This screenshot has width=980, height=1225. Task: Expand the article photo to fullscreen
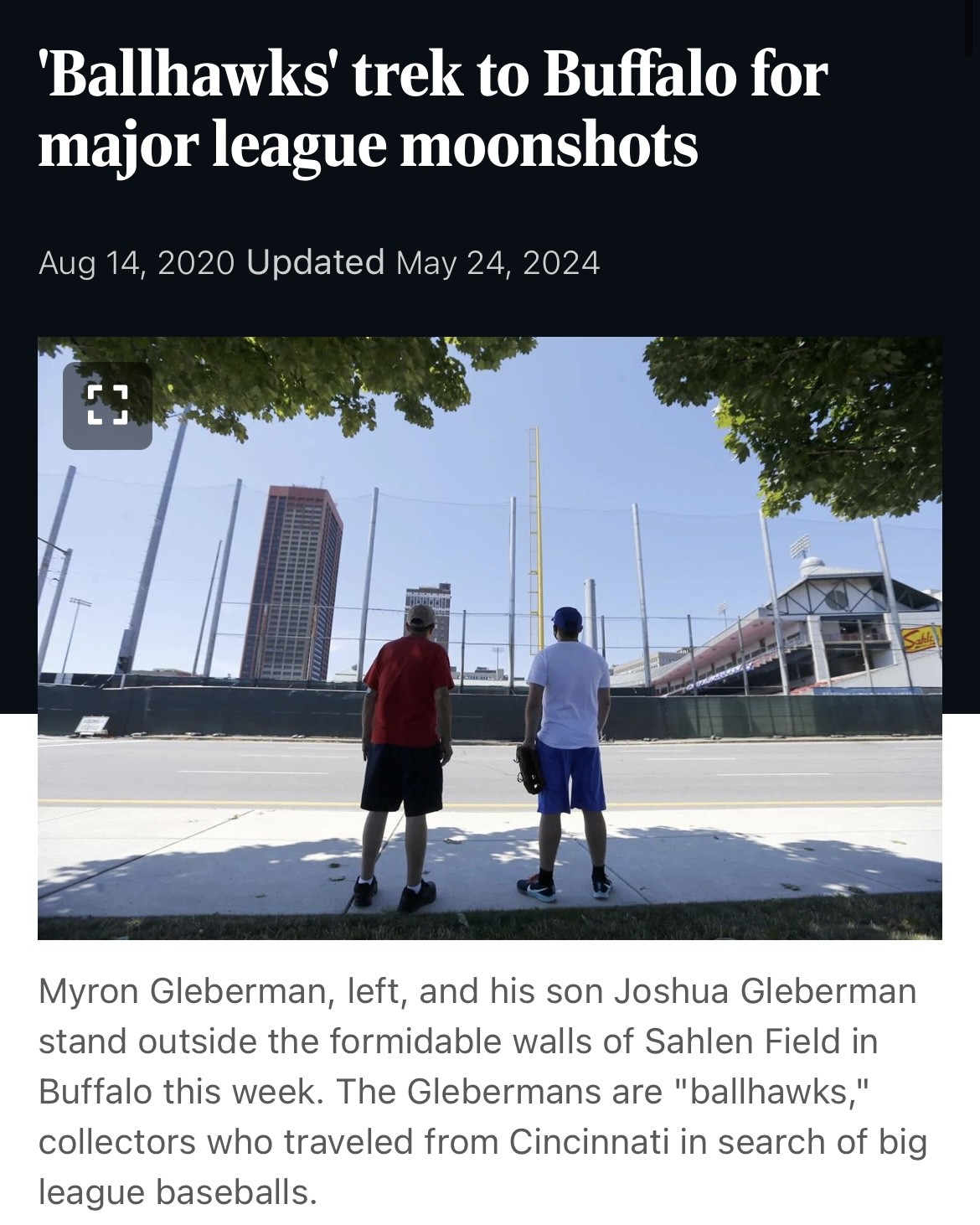107,406
